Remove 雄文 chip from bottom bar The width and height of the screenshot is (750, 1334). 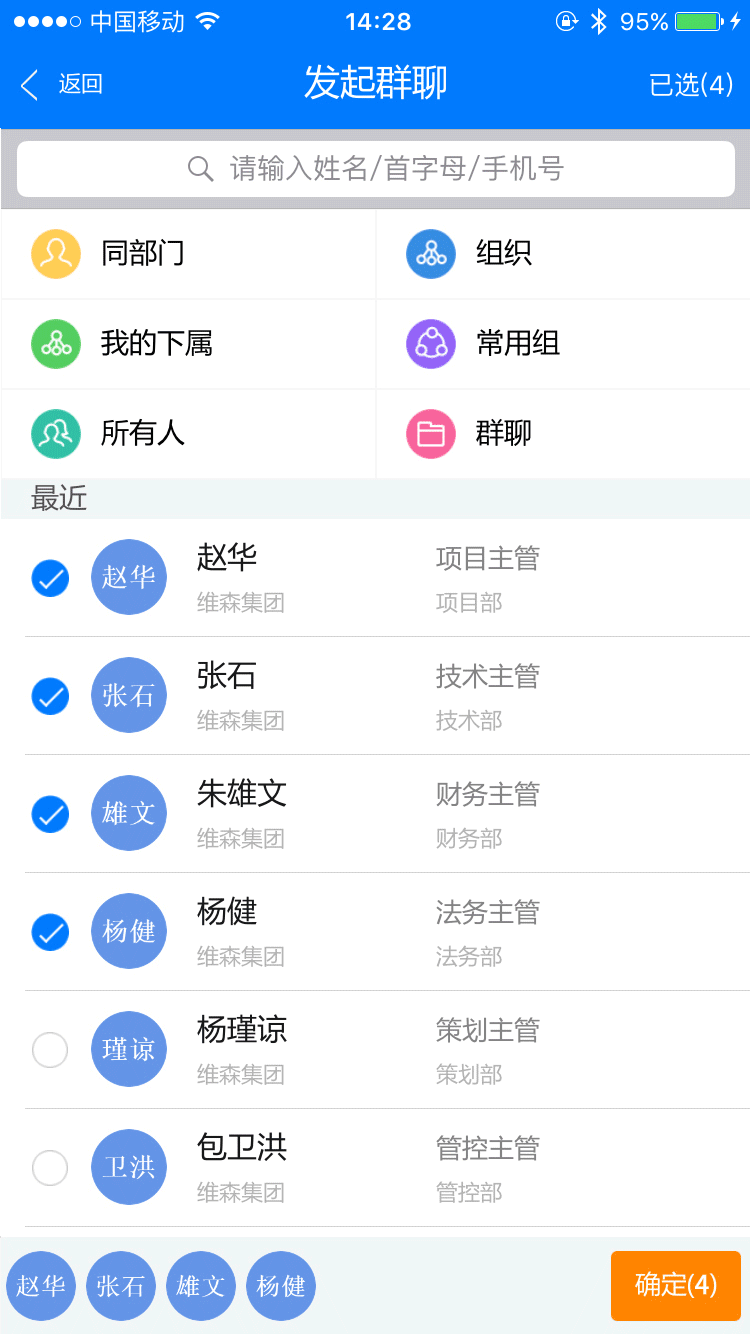[x=201, y=1286]
